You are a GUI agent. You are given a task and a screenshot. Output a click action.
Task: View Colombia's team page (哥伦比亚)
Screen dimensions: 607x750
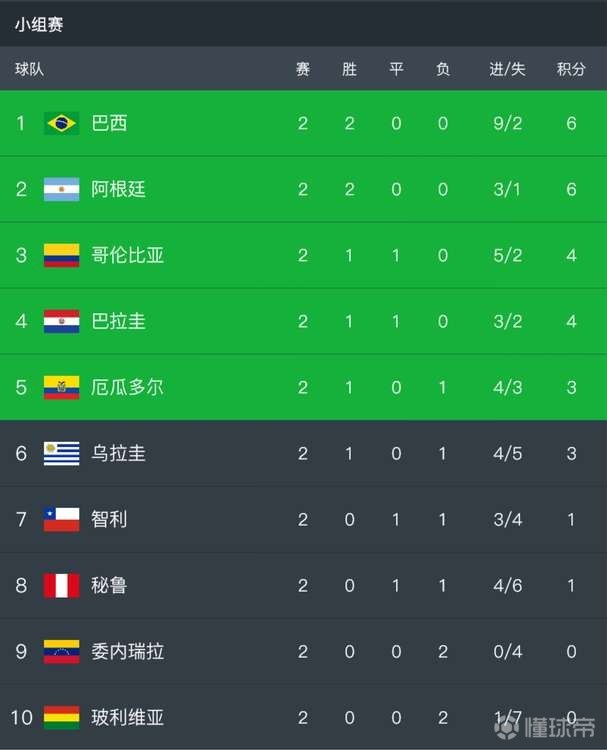tap(127, 255)
